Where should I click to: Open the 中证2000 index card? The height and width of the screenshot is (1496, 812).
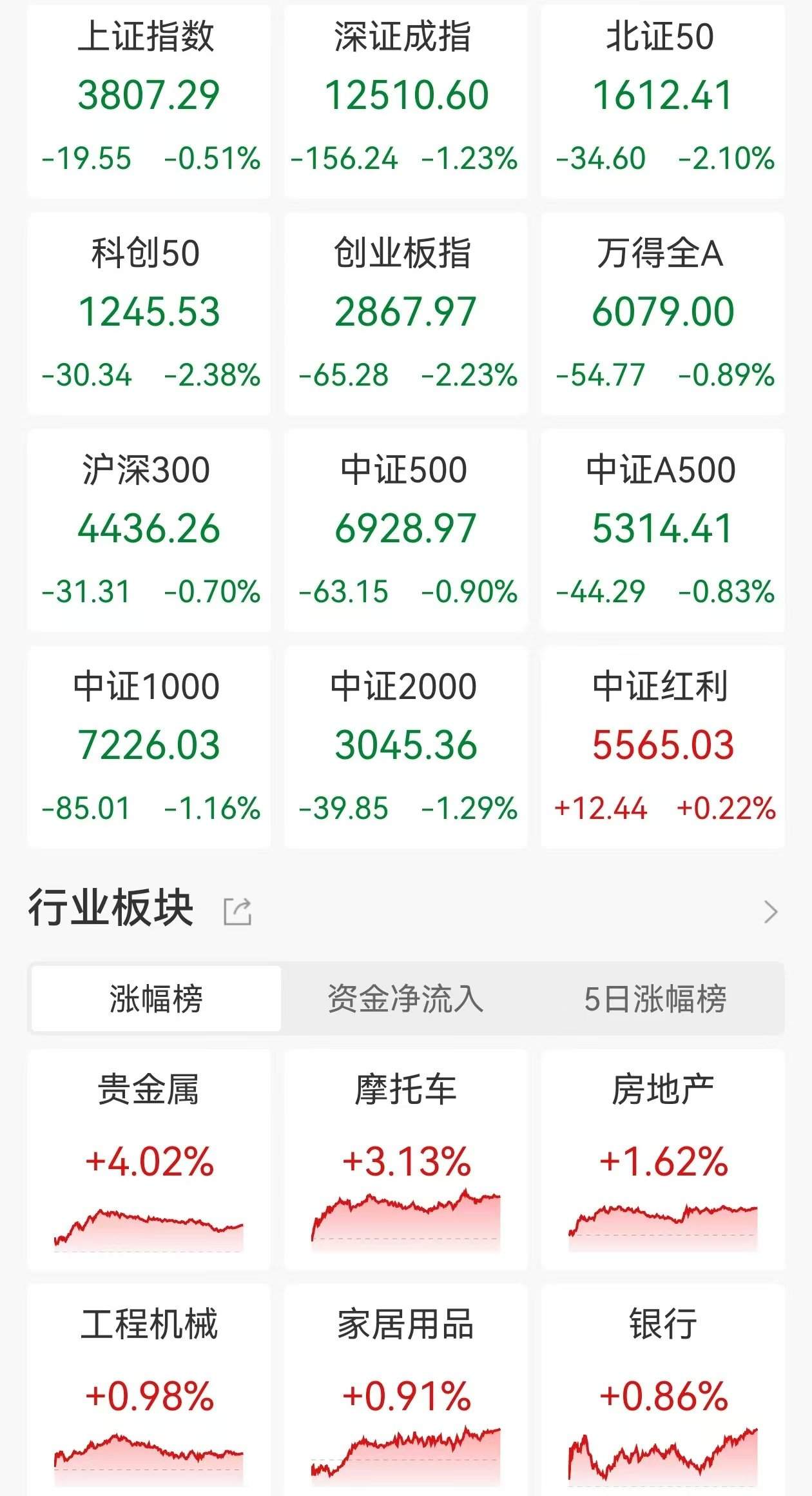click(406, 747)
